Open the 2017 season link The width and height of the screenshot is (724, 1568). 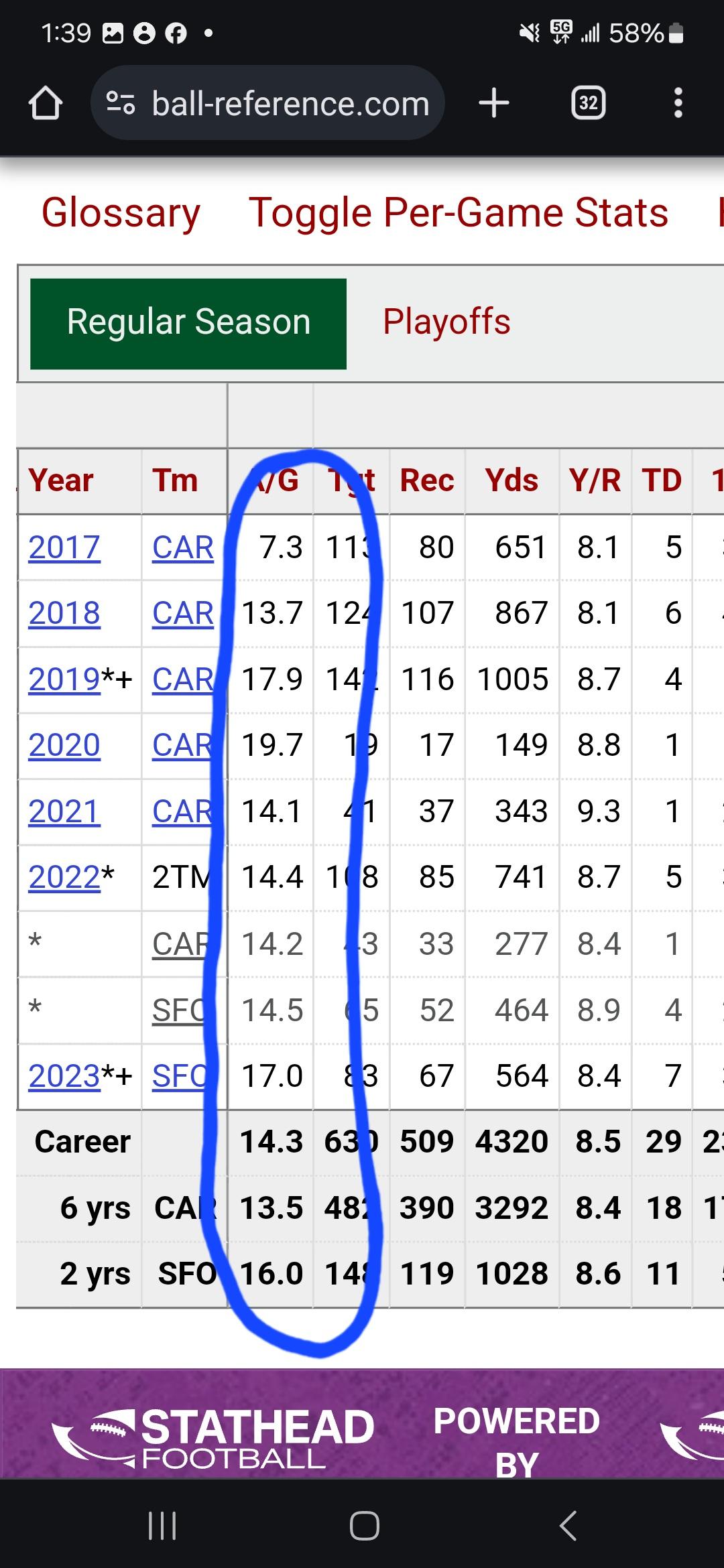click(64, 547)
